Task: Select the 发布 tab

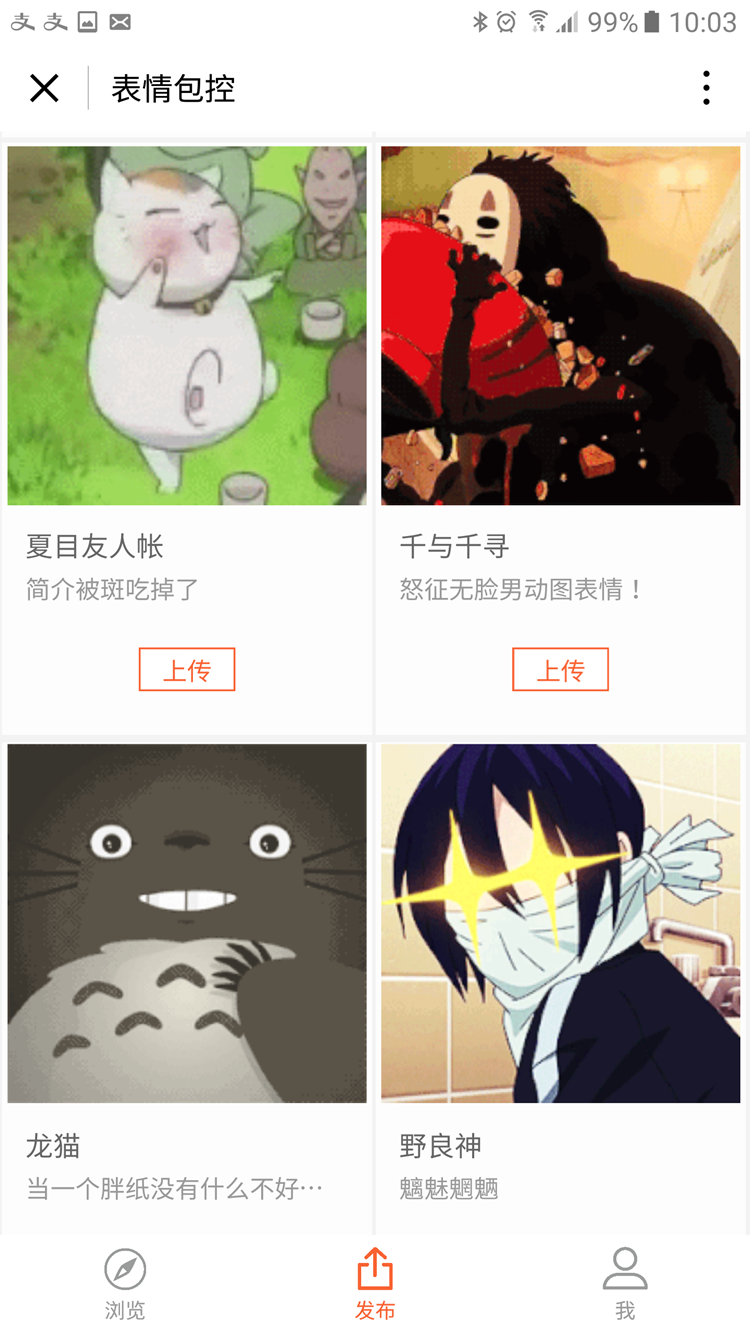Action: (x=375, y=1283)
